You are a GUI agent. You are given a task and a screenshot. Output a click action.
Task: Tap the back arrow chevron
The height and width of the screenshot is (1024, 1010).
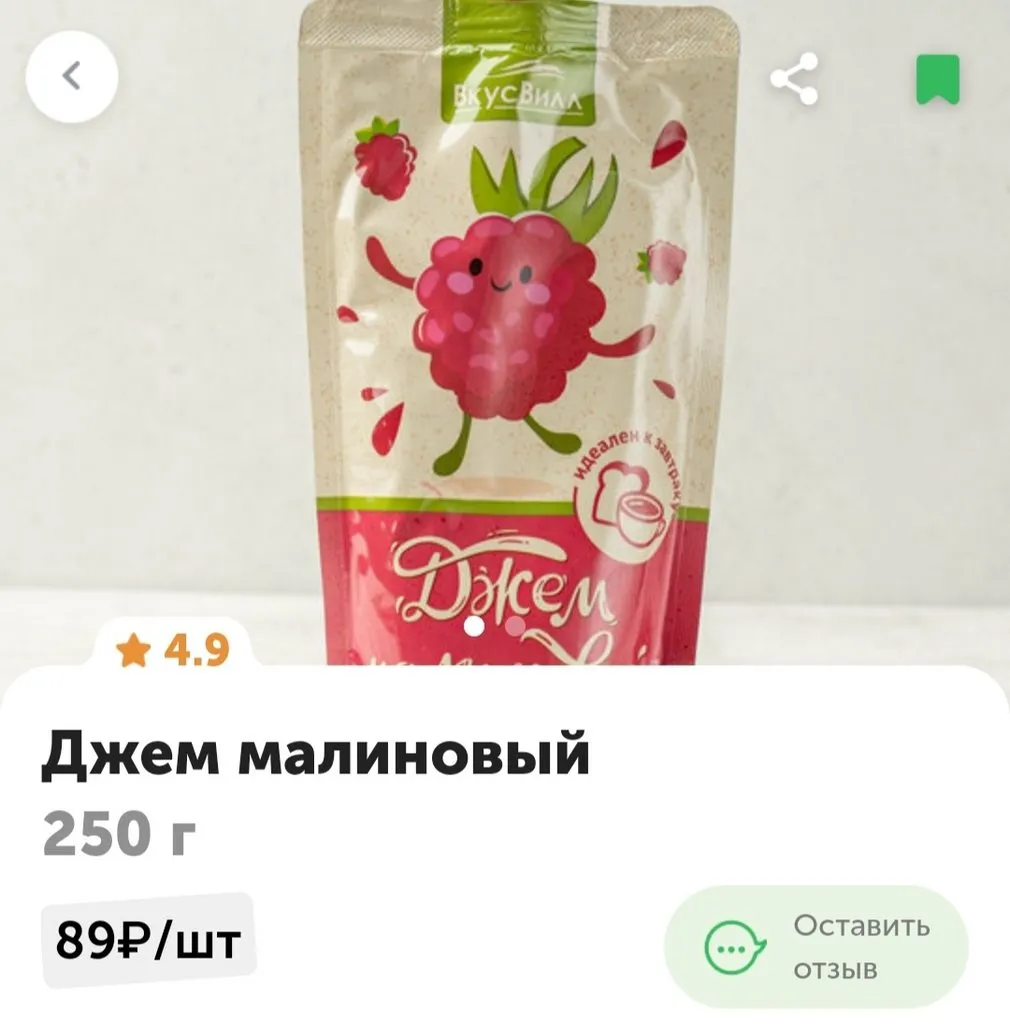pyautogui.click(x=72, y=75)
